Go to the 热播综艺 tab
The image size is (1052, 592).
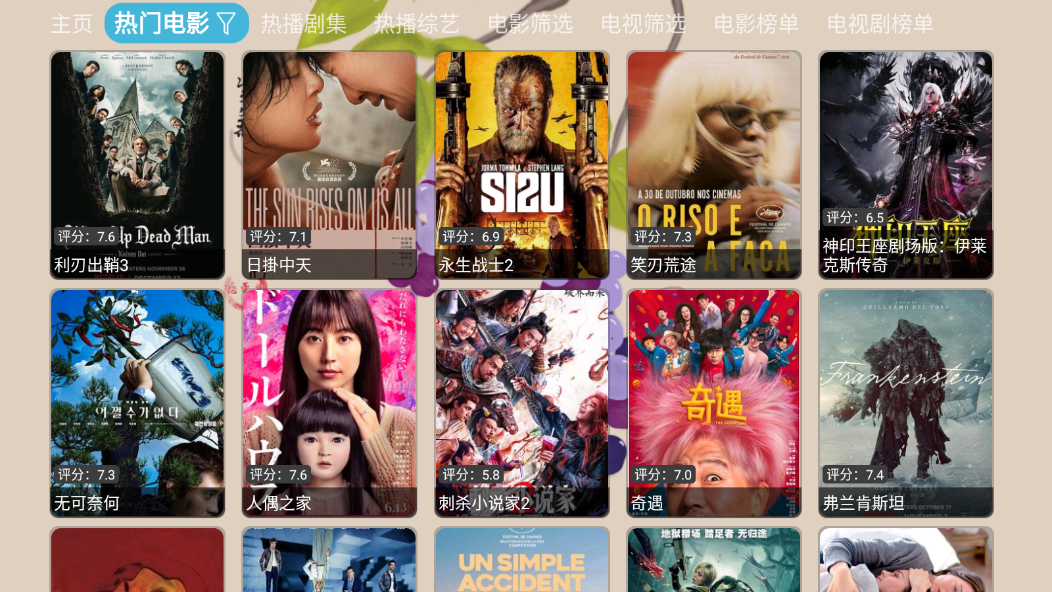click(x=417, y=24)
